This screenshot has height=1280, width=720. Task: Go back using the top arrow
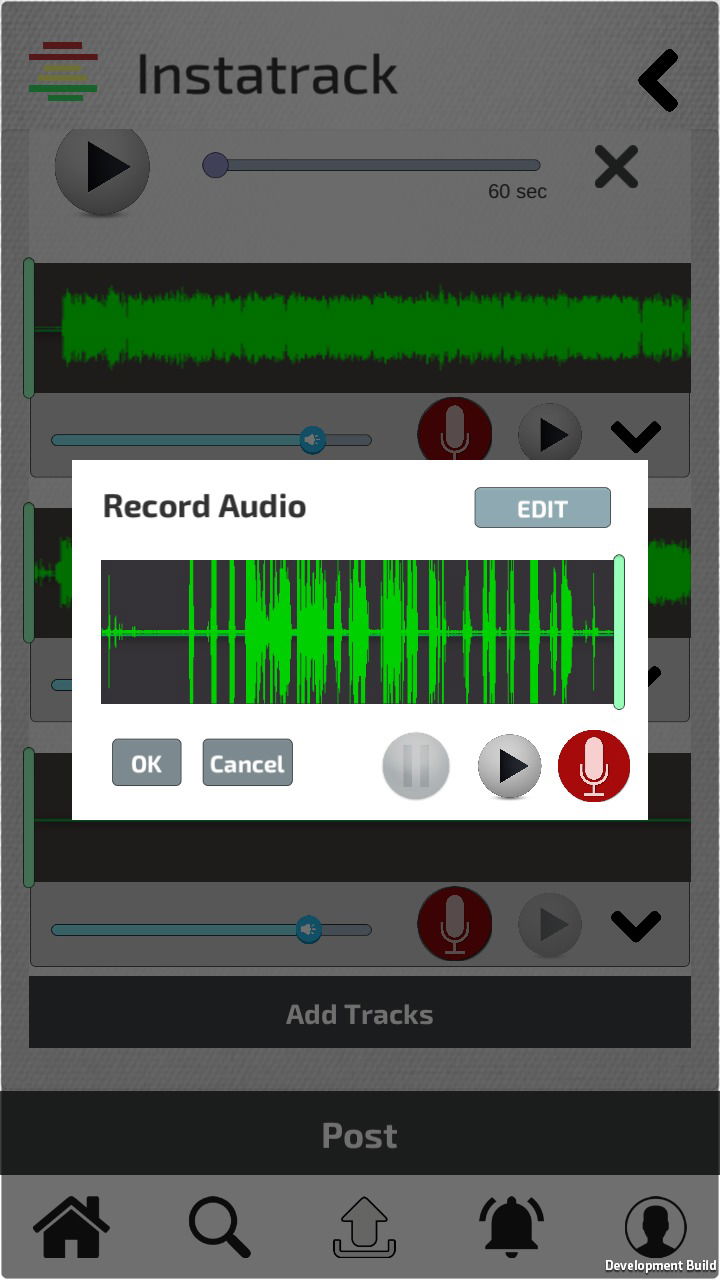(659, 80)
